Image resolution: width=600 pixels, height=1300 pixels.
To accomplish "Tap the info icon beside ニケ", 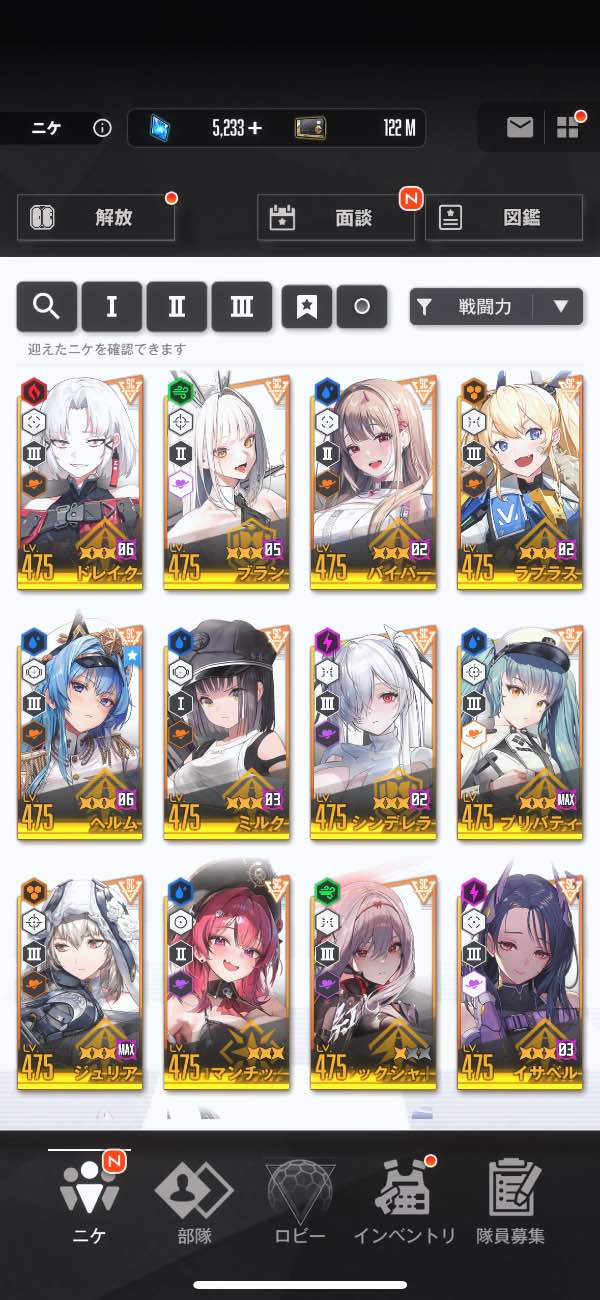I will tap(101, 128).
